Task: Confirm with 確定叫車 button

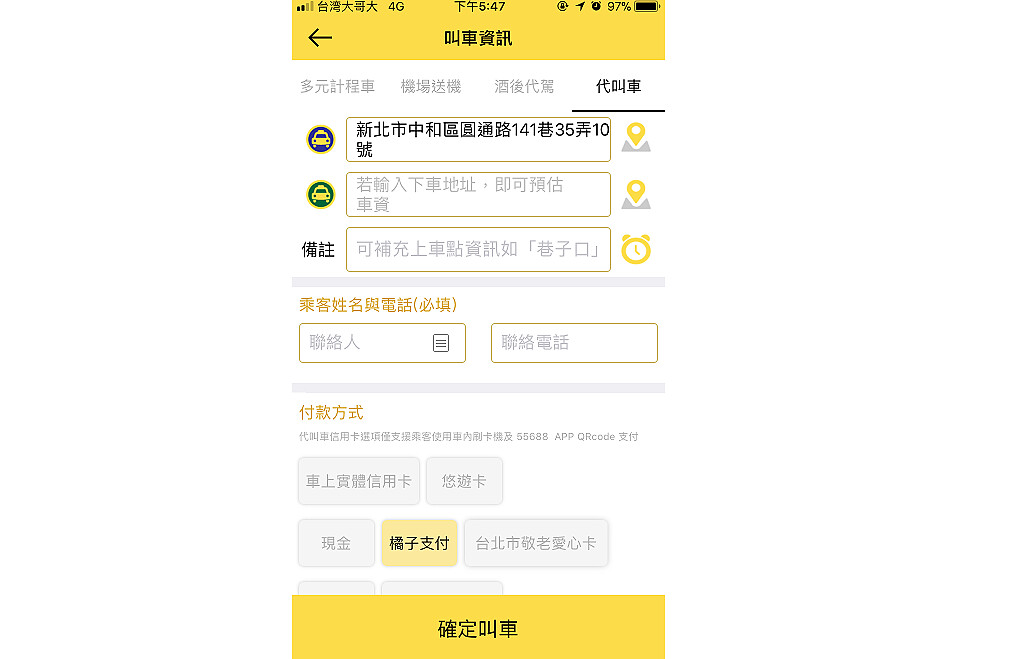Action: click(x=478, y=629)
